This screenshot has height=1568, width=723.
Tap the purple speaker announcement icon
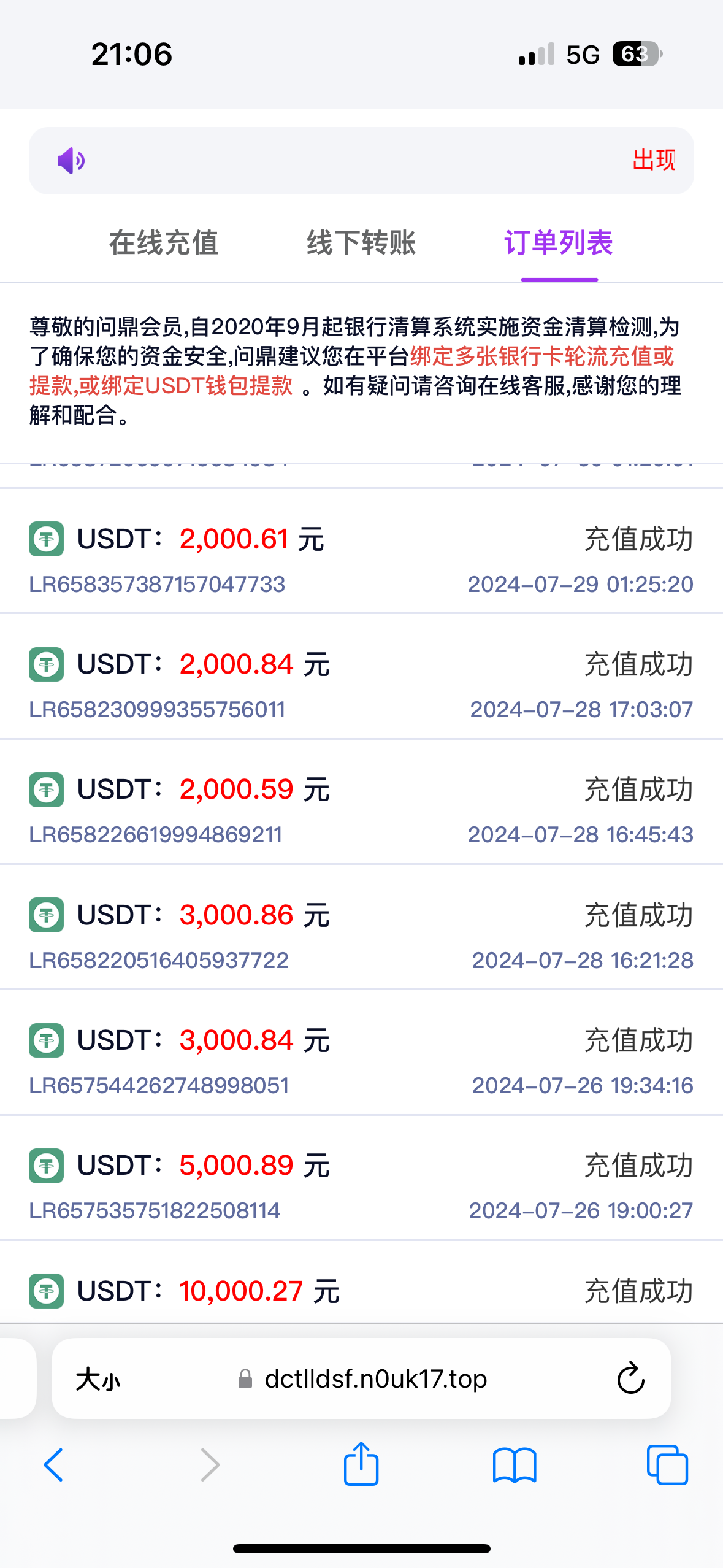point(71,161)
